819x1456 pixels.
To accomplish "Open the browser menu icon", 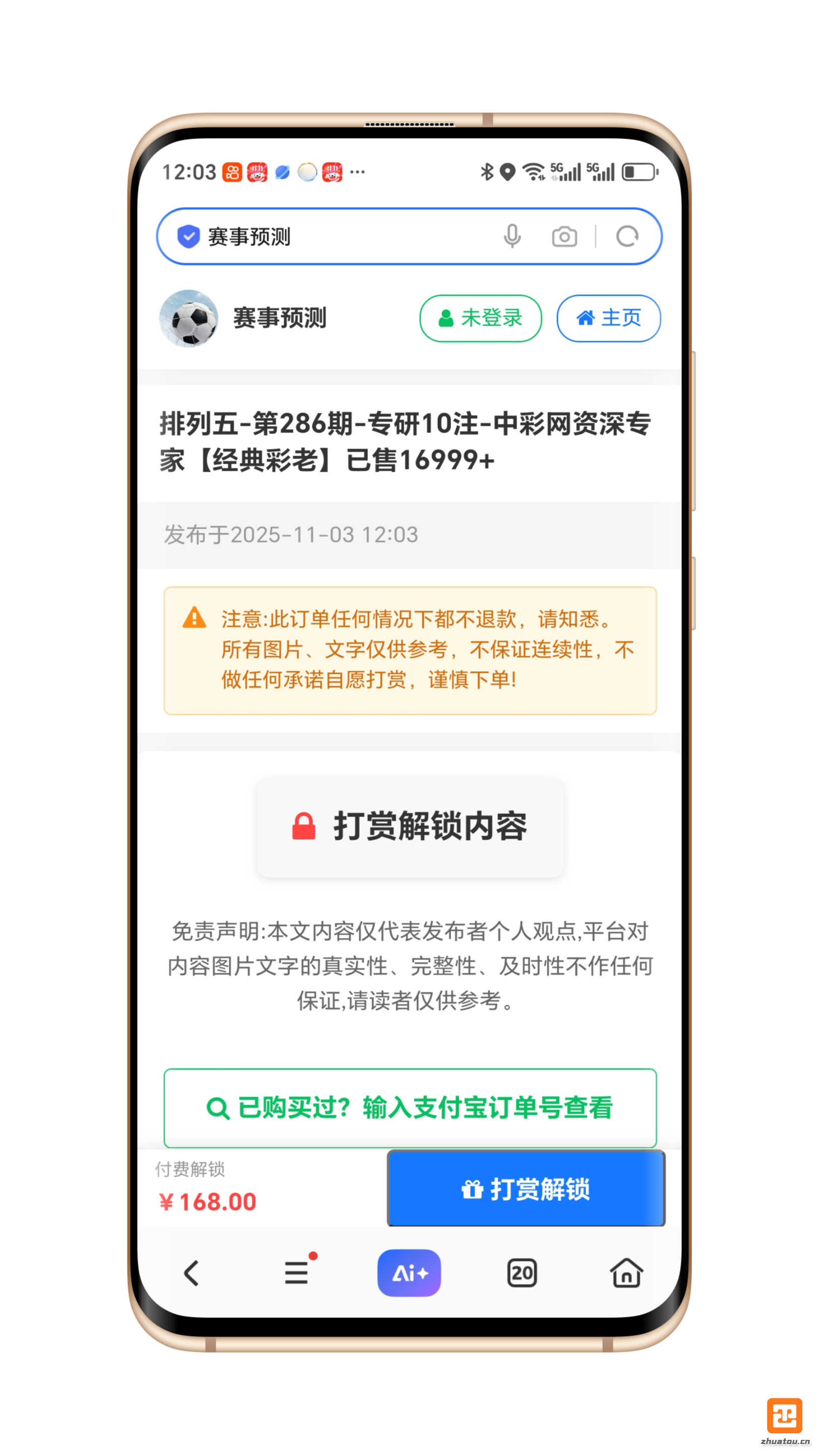I will point(296,1274).
